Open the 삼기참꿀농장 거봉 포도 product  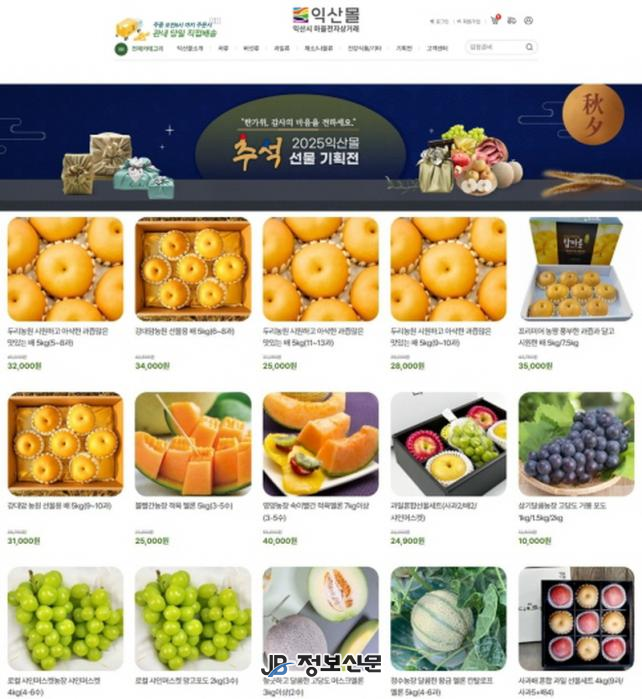click(x=576, y=444)
